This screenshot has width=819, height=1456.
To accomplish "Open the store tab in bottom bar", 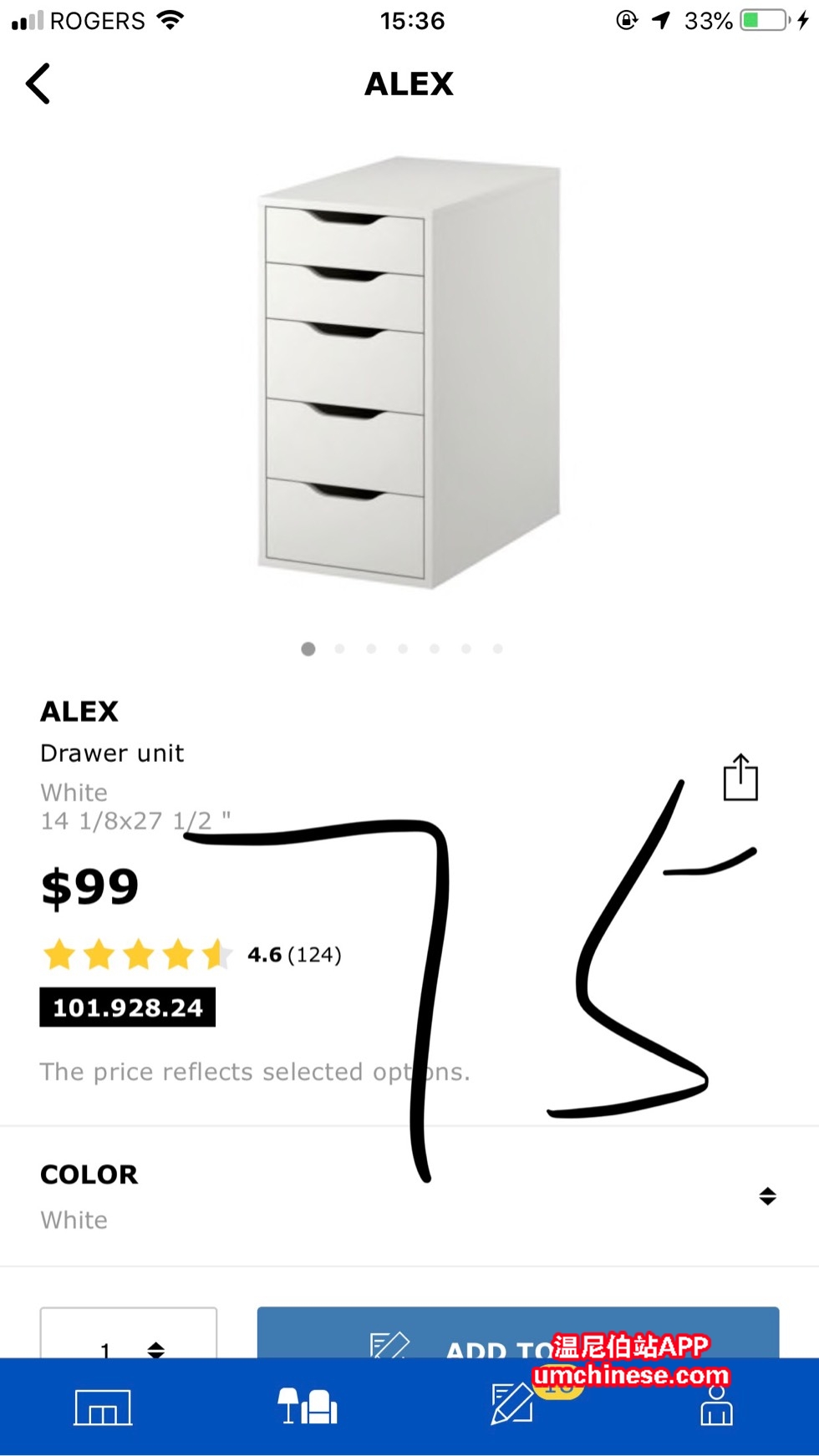I will click(103, 1408).
